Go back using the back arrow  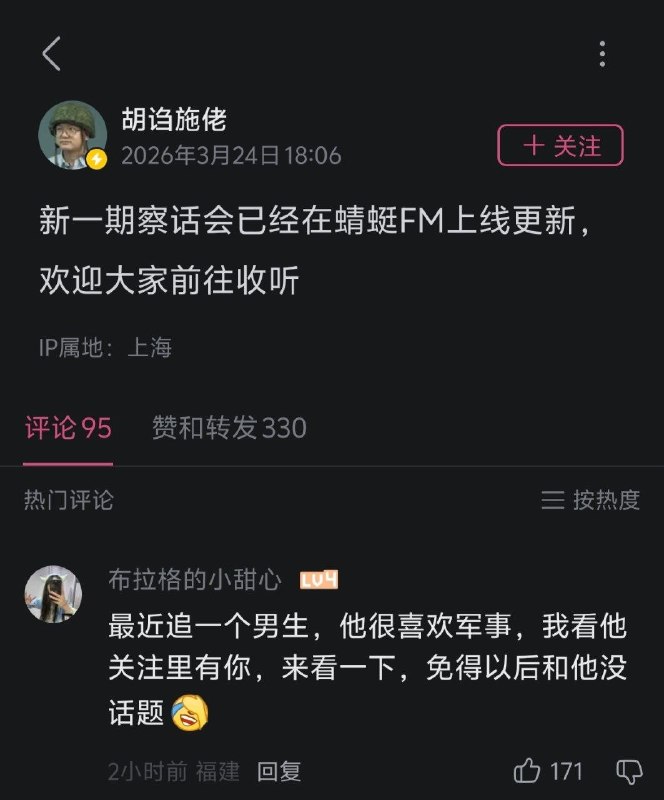pyautogui.click(x=52, y=54)
